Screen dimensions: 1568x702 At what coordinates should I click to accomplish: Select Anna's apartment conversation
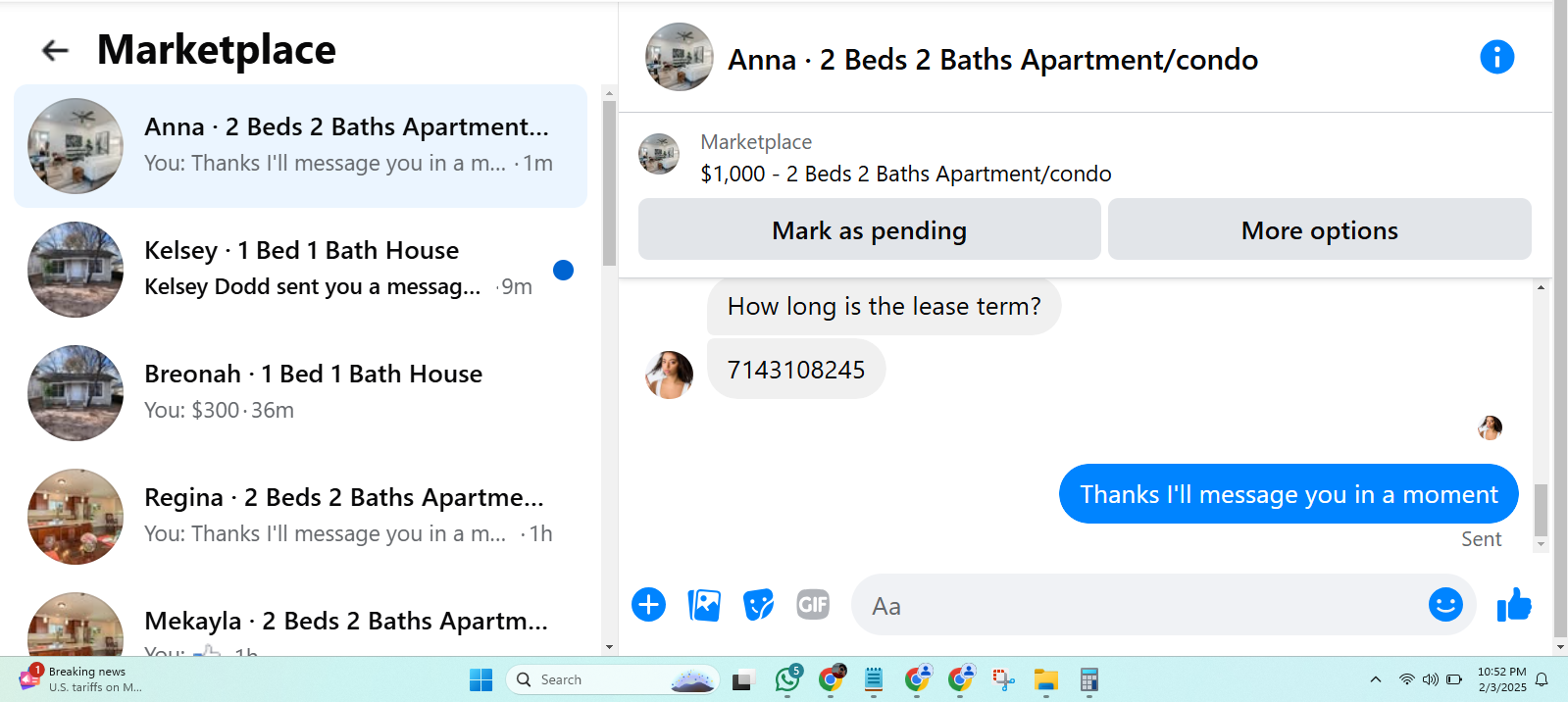pyautogui.click(x=300, y=146)
